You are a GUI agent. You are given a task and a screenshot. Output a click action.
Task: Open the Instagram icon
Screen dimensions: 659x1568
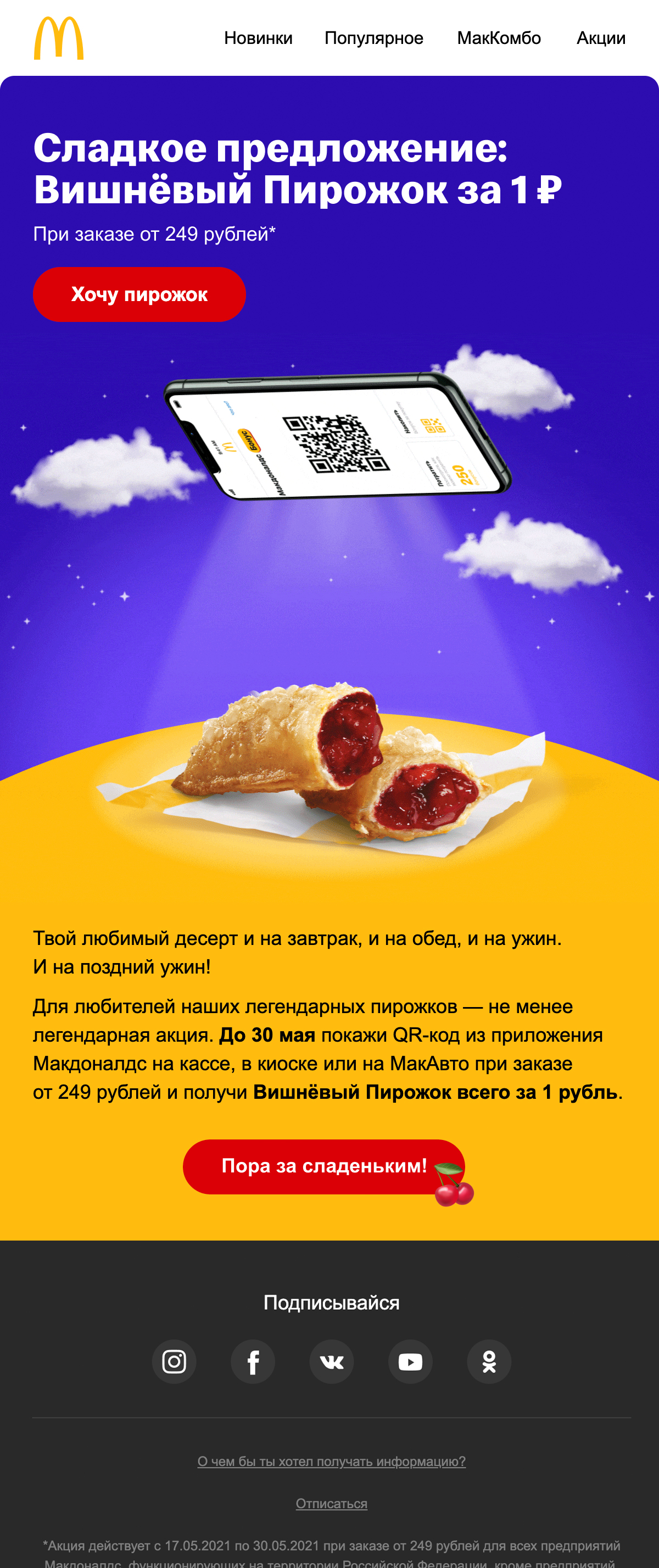tap(174, 1361)
